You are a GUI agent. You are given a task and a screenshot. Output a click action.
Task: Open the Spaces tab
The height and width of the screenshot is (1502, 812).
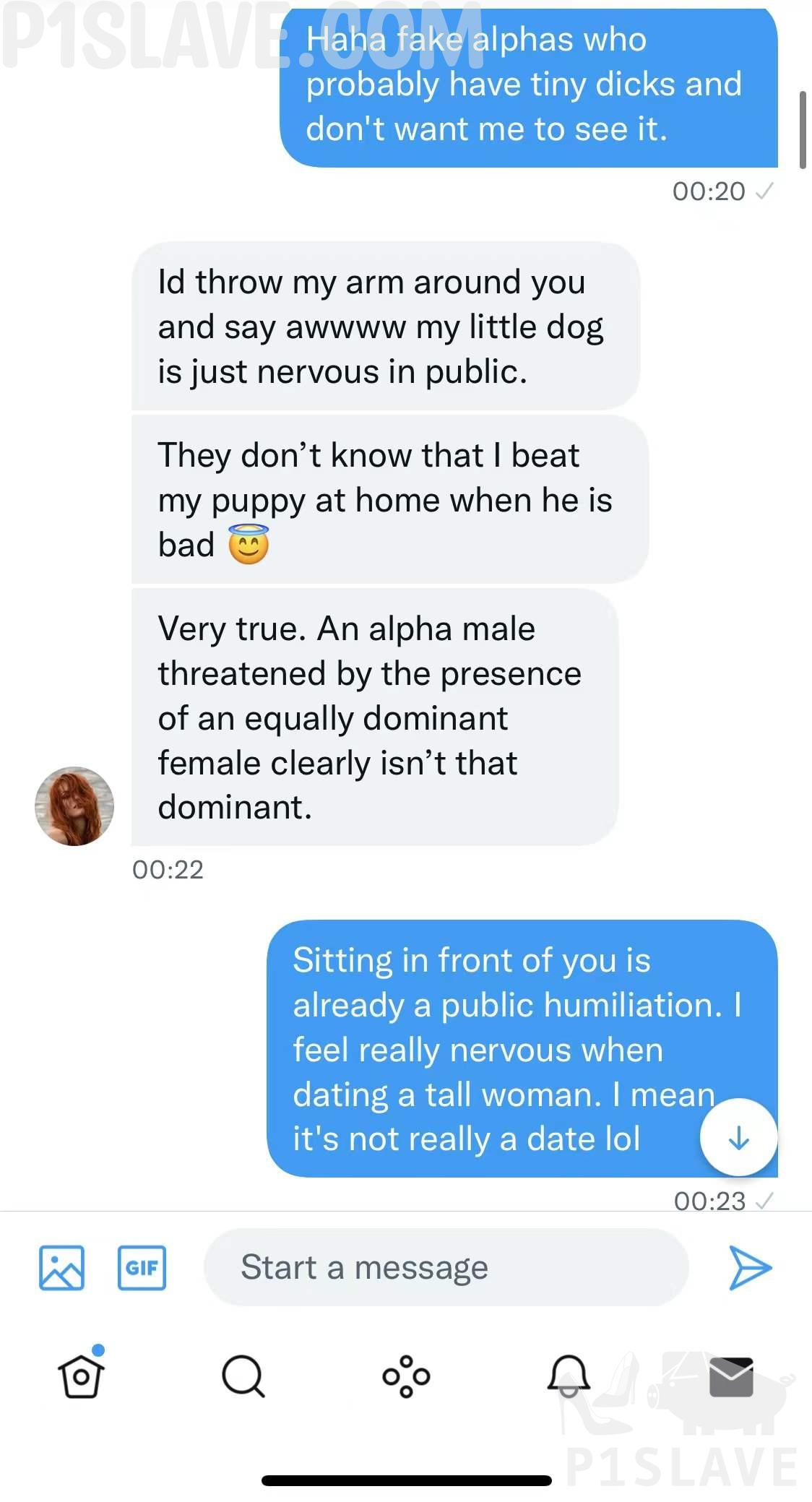pos(406,1376)
